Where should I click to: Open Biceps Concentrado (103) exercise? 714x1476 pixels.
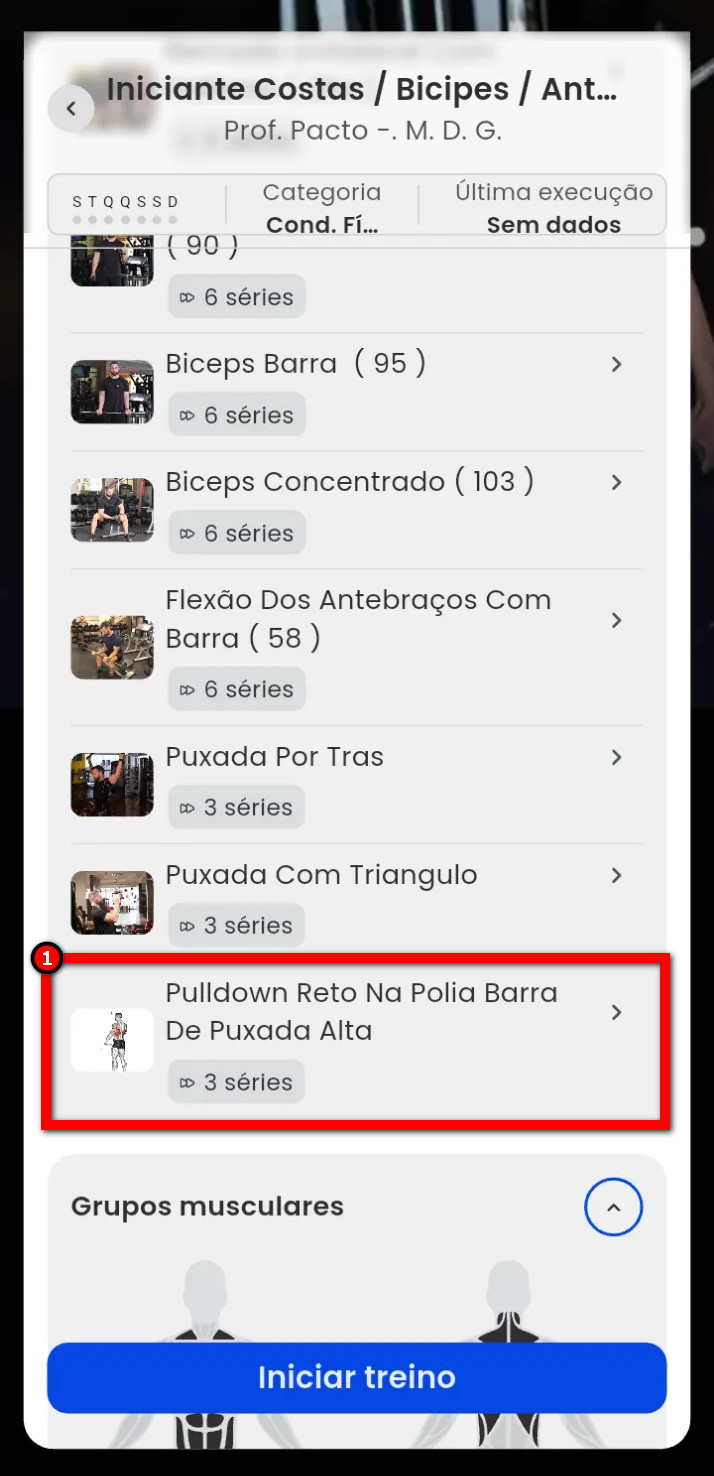pos(356,509)
